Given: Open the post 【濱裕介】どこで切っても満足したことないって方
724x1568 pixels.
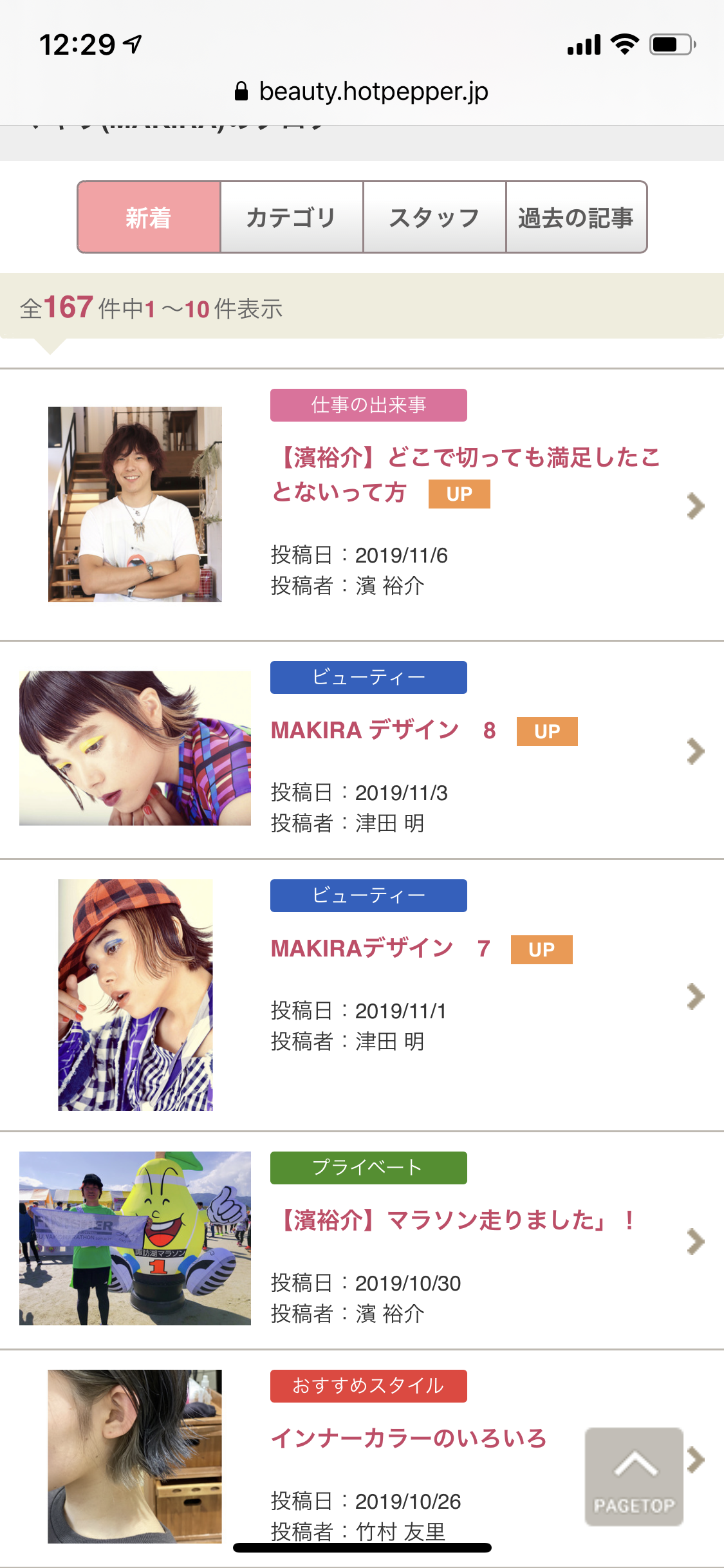Looking at the screenshot, I should coord(466,474).
